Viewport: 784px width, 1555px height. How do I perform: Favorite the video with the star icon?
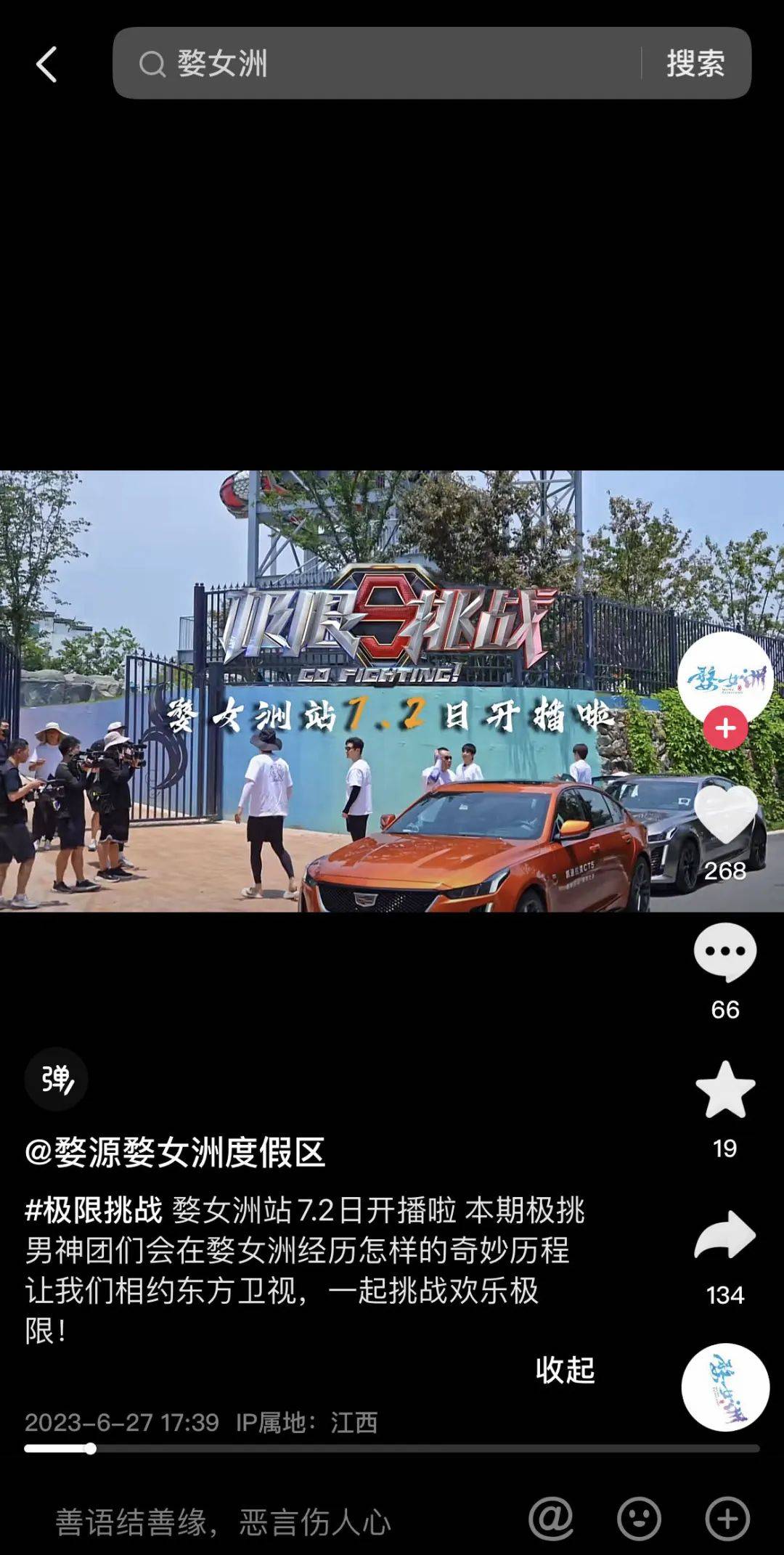pos(725,1090)
